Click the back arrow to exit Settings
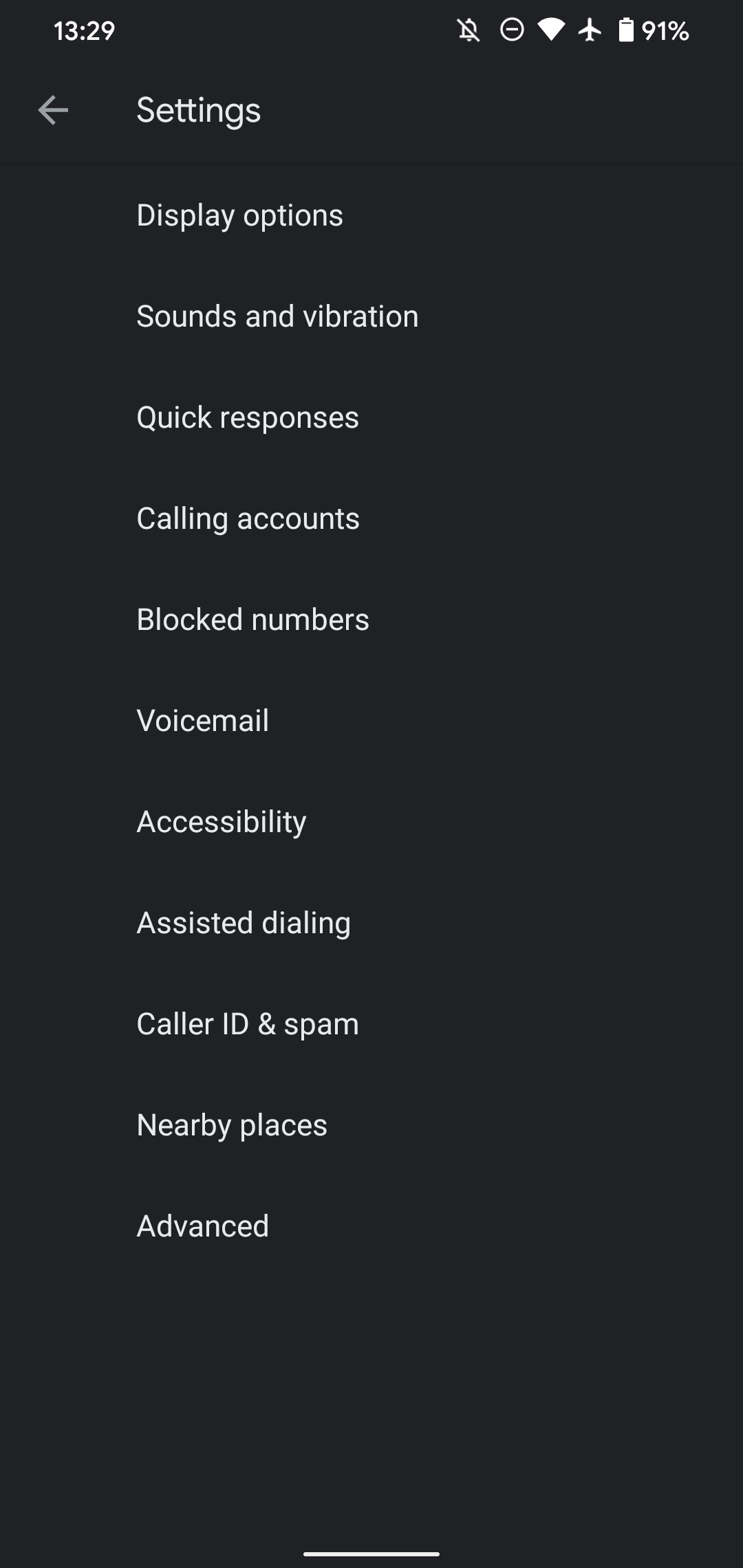Image resolution: width=743 pixels, height=1568 pixels. pos(52,110)
